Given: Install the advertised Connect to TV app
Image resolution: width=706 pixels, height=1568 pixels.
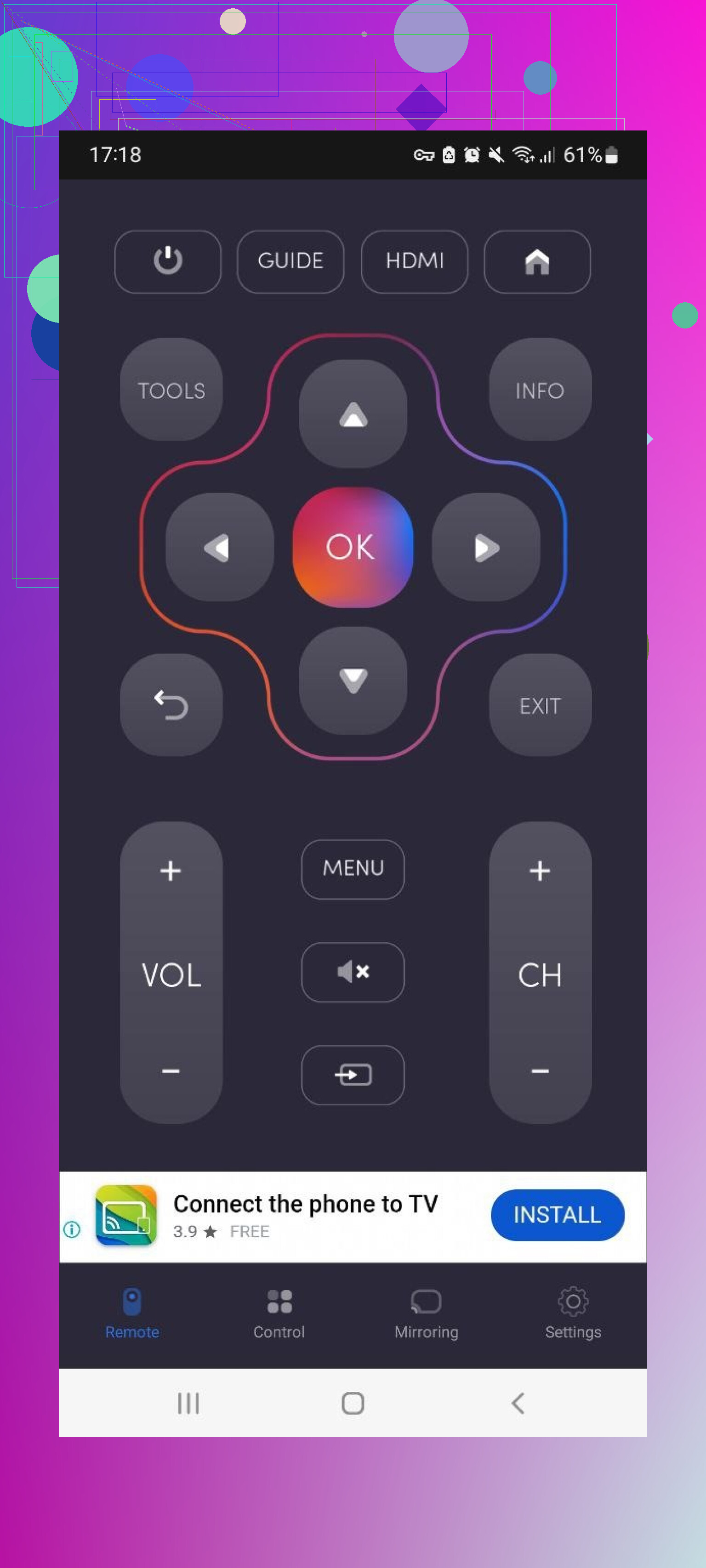Looking at the screenshot, I should coord(557,1214).
